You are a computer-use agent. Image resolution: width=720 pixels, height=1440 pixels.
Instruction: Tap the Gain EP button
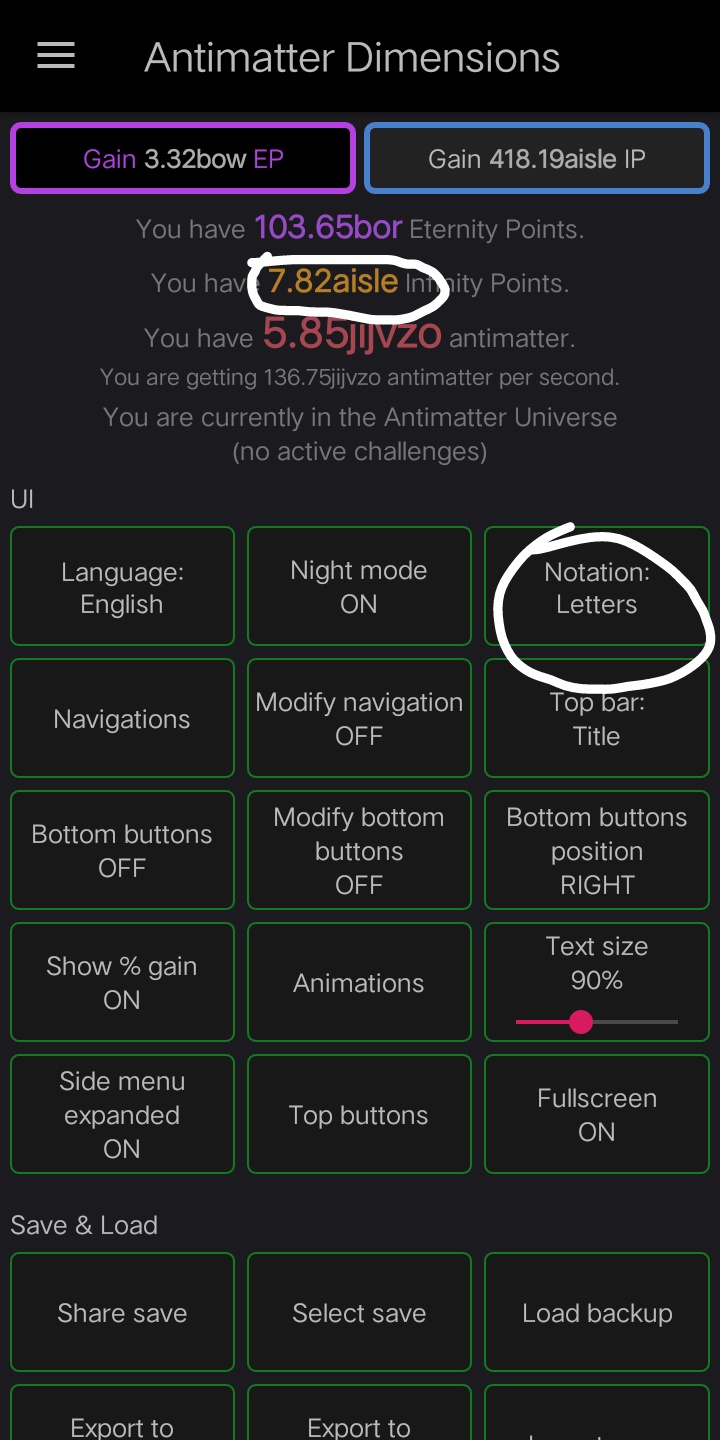(183, 158)
